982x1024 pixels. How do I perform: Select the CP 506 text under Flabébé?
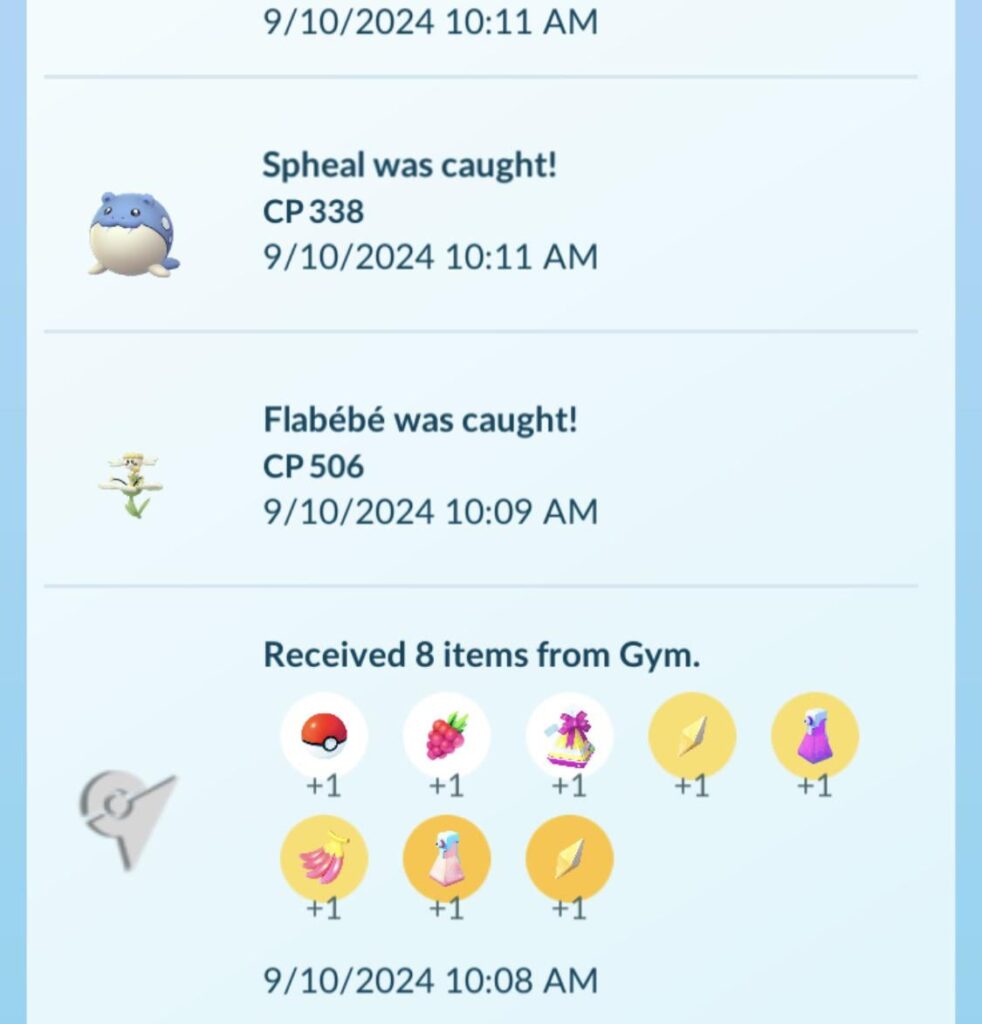(x=312, y=465)
